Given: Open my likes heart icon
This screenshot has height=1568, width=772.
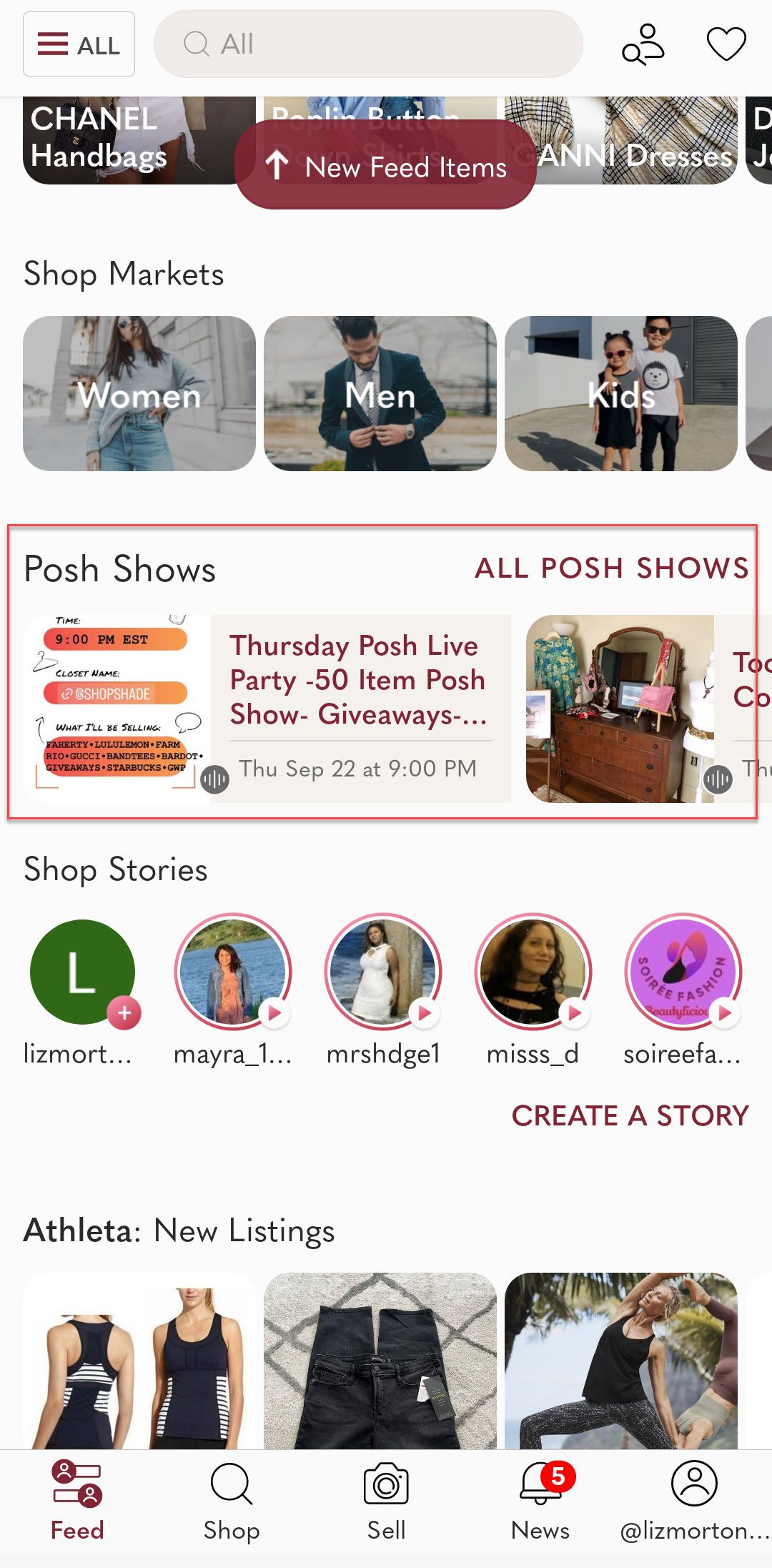Looking at the screenshot, I should [x=726, y=44].
